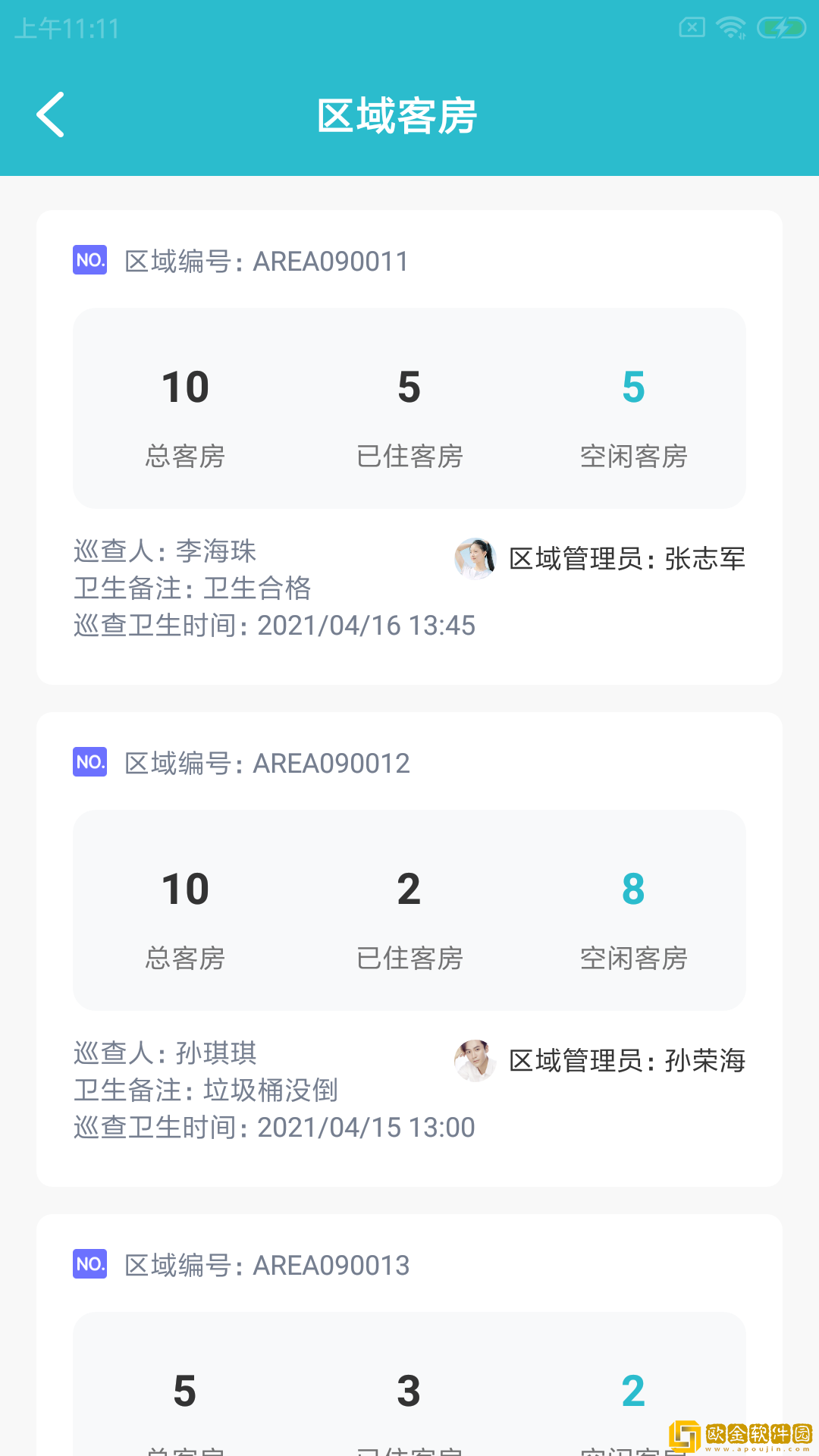The height and width of the screenshot is (1456, 819).
Task: Click the Wi-Fi icon in the status bar
Action: (730, 27)
